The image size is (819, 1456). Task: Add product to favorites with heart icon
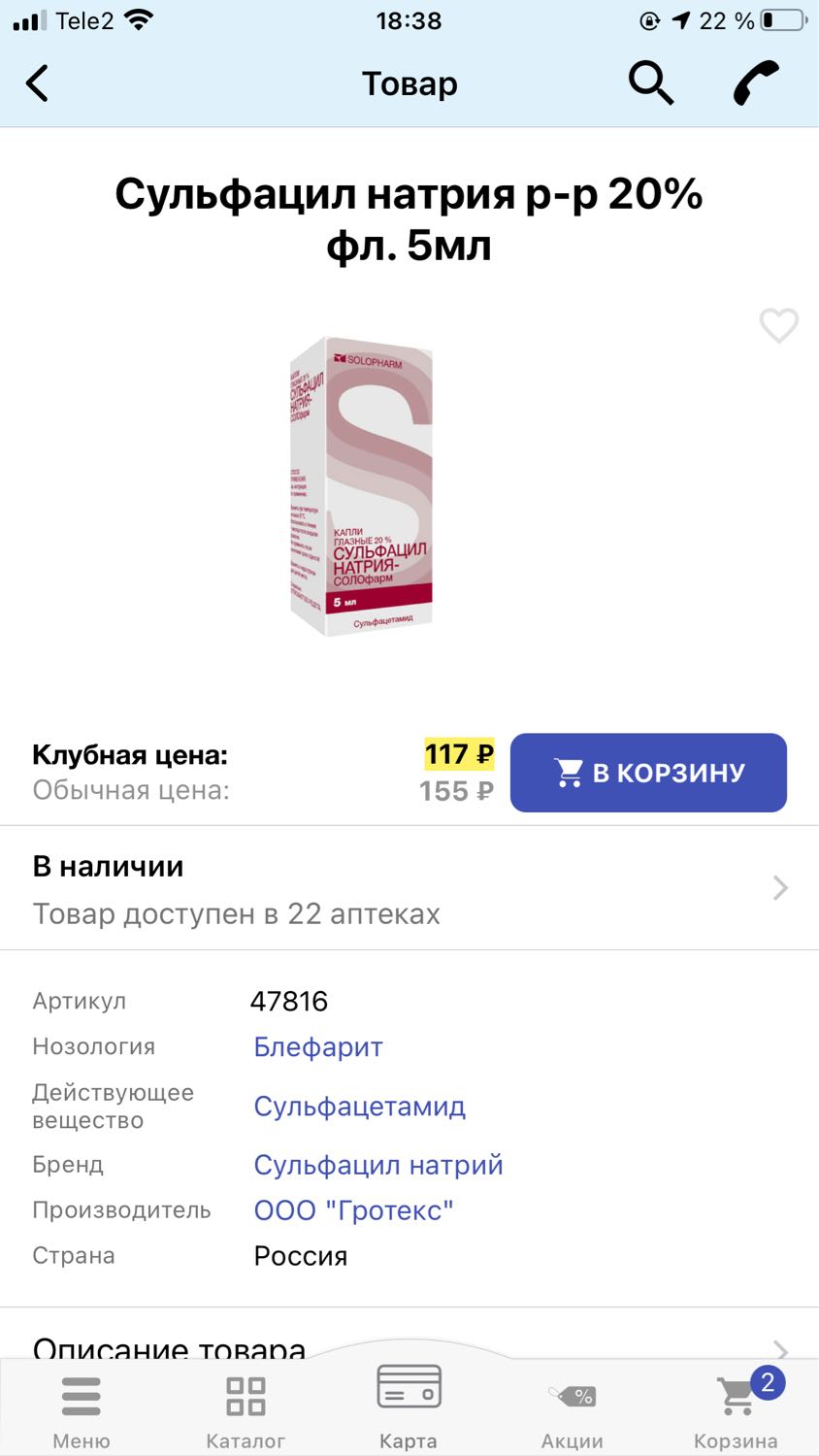pyautogui.click(x=778, y=325)
